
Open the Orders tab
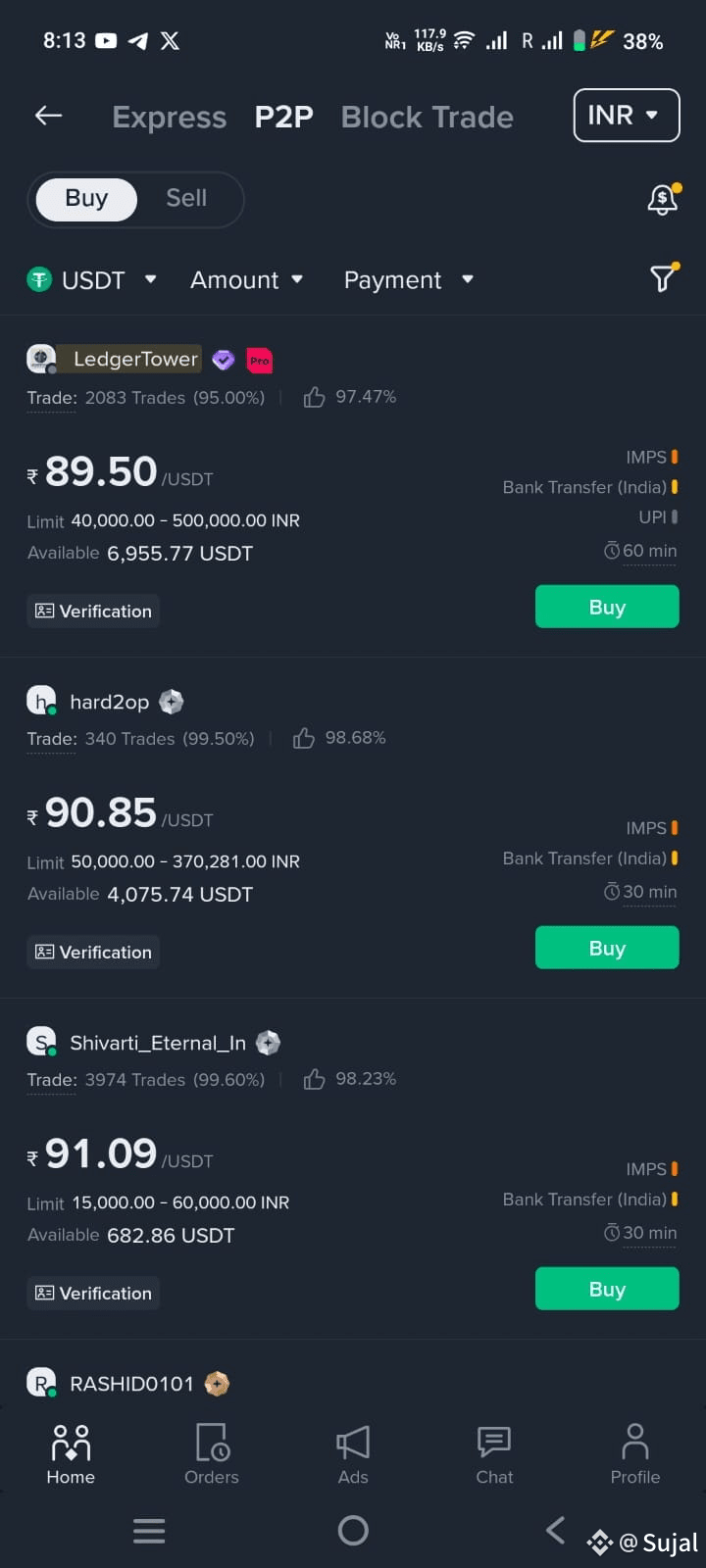coord(212,1454)
